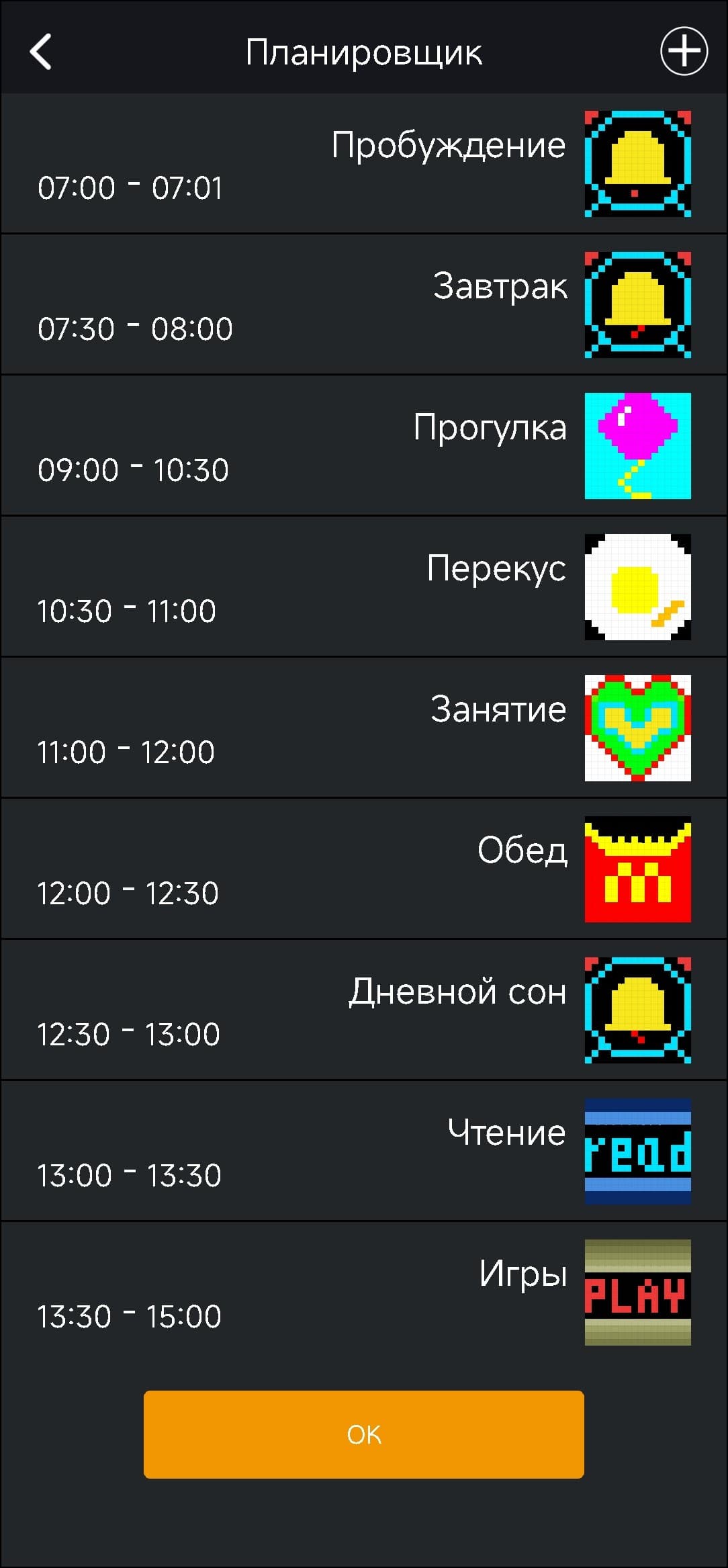Image resolution: width=728 pixels, height=1568 pixels.
Task: Select the Прогулка schedule row
Action: coord(363,446)
